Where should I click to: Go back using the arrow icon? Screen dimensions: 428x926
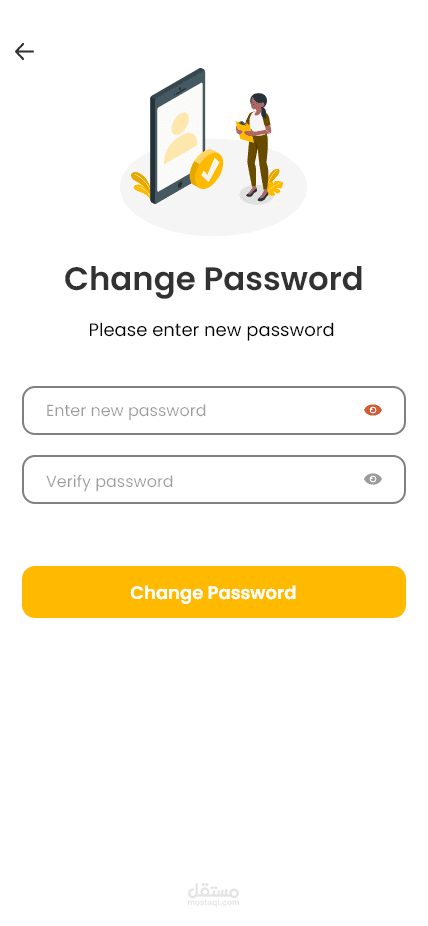[x=24, y=52]
